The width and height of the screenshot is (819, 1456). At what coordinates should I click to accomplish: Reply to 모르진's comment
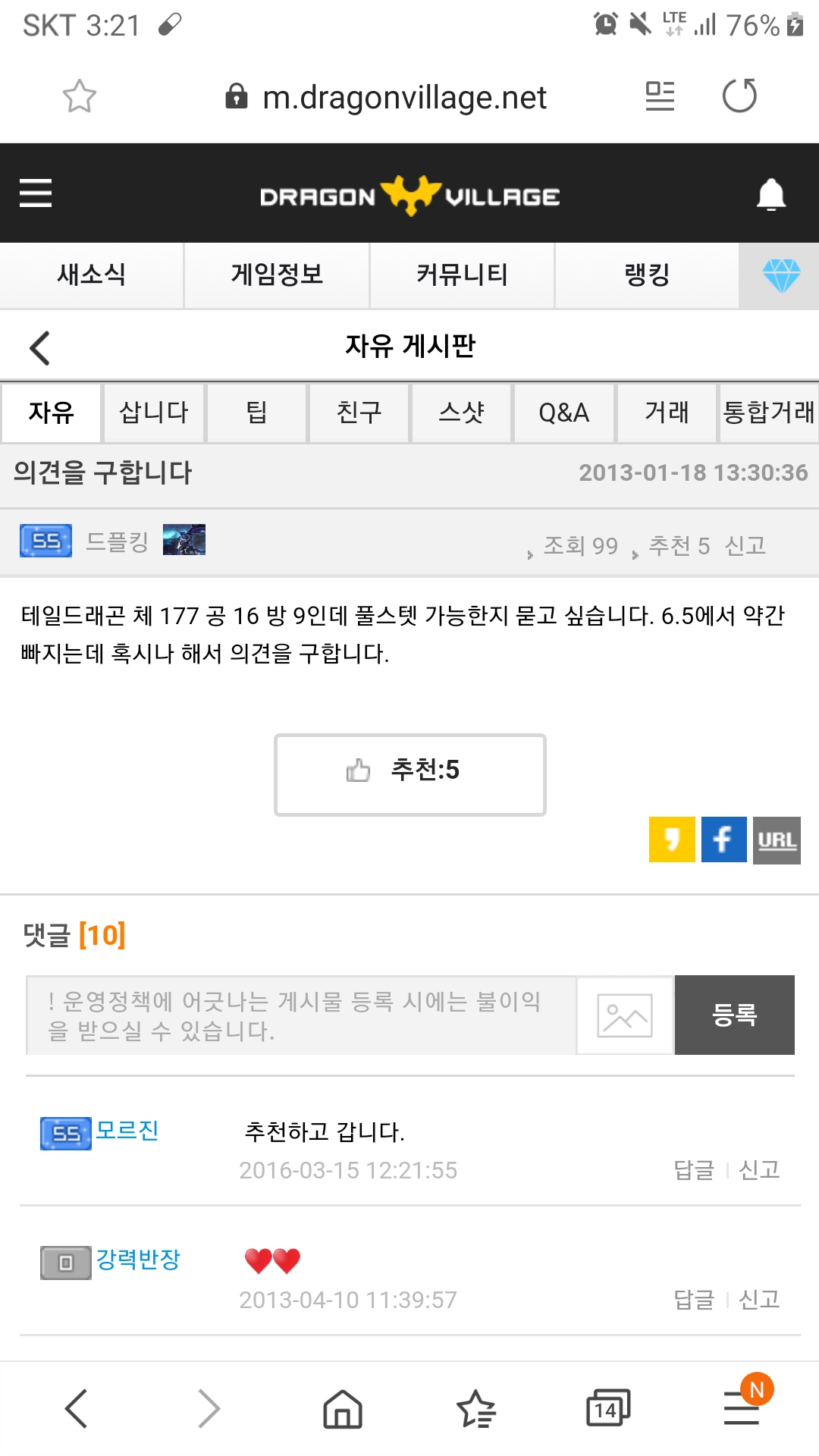(x=694, y=1170)
